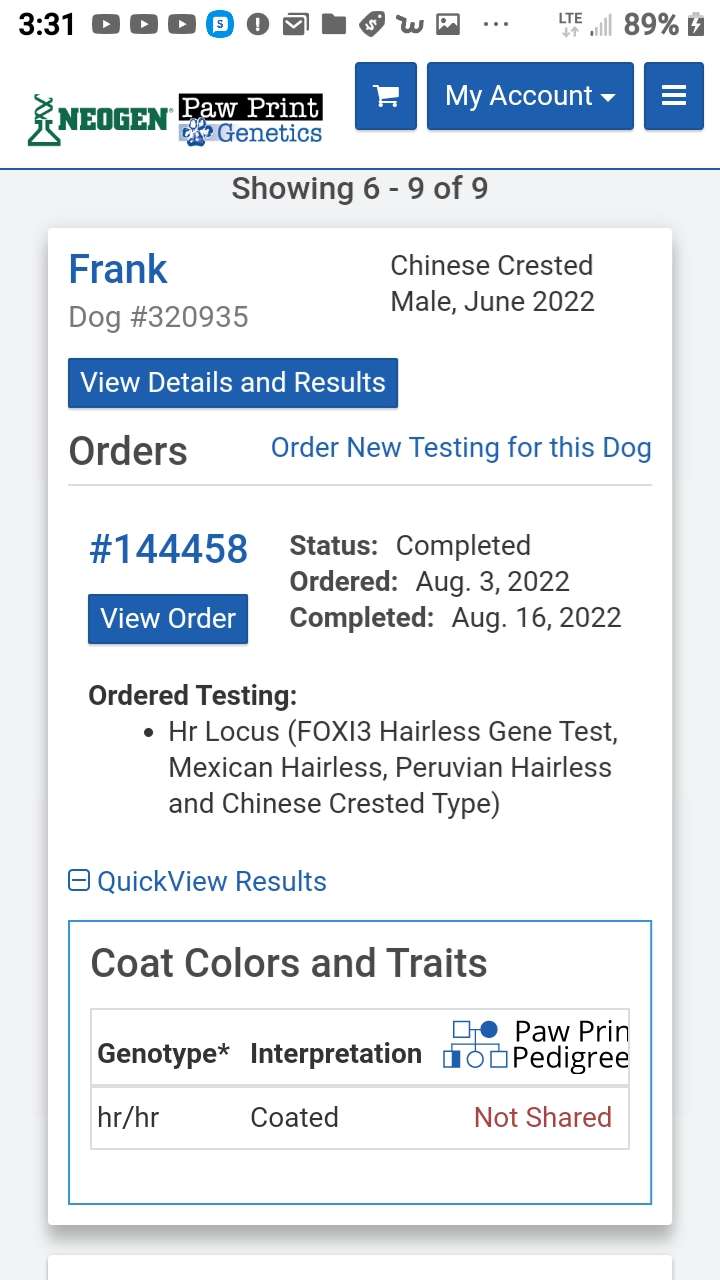Tap View Details and Results button
The image size is (720, 1280).
tap(233, 383)
